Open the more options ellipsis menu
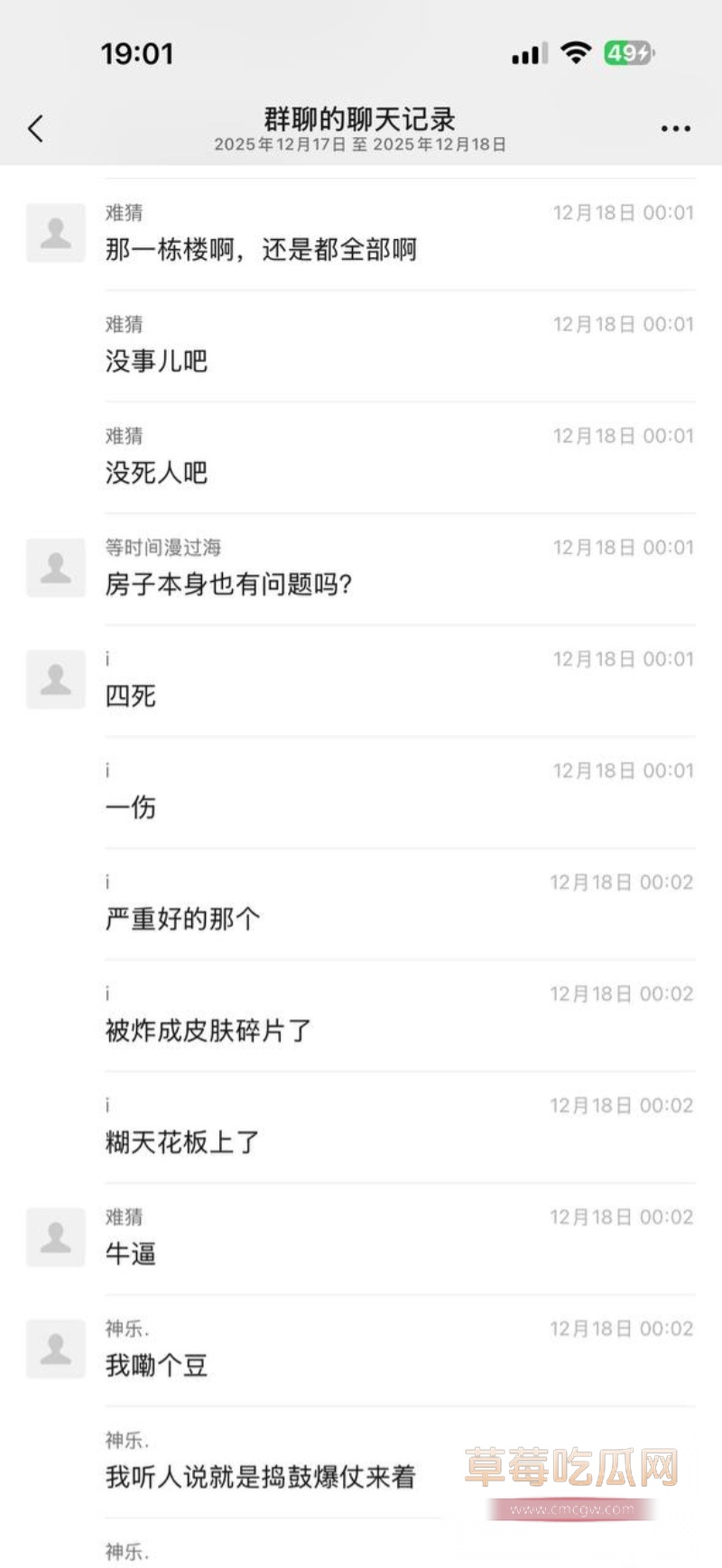722x1568 pixels. click(675, 128)
